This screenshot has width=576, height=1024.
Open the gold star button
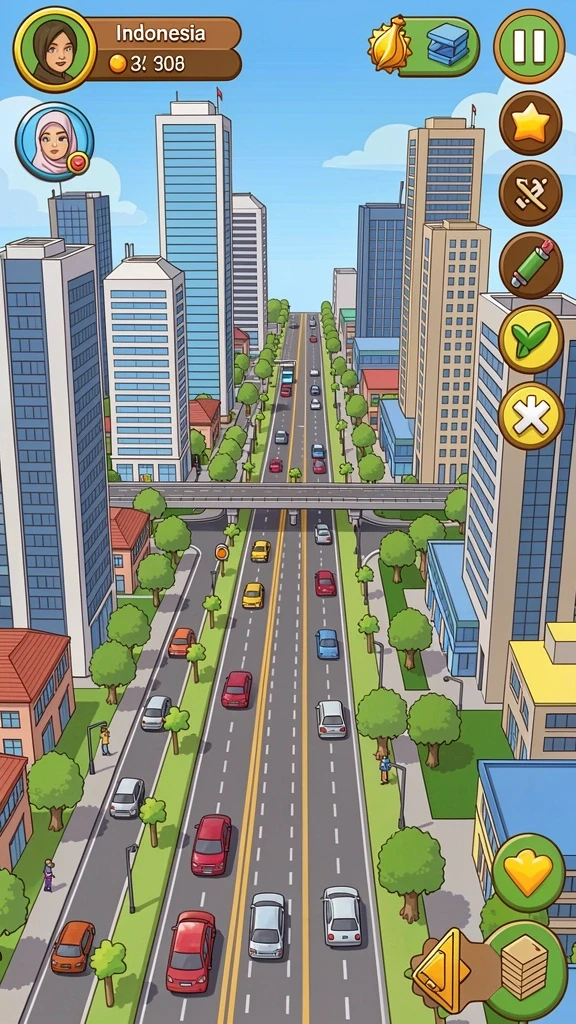click(x=530, y=123)
